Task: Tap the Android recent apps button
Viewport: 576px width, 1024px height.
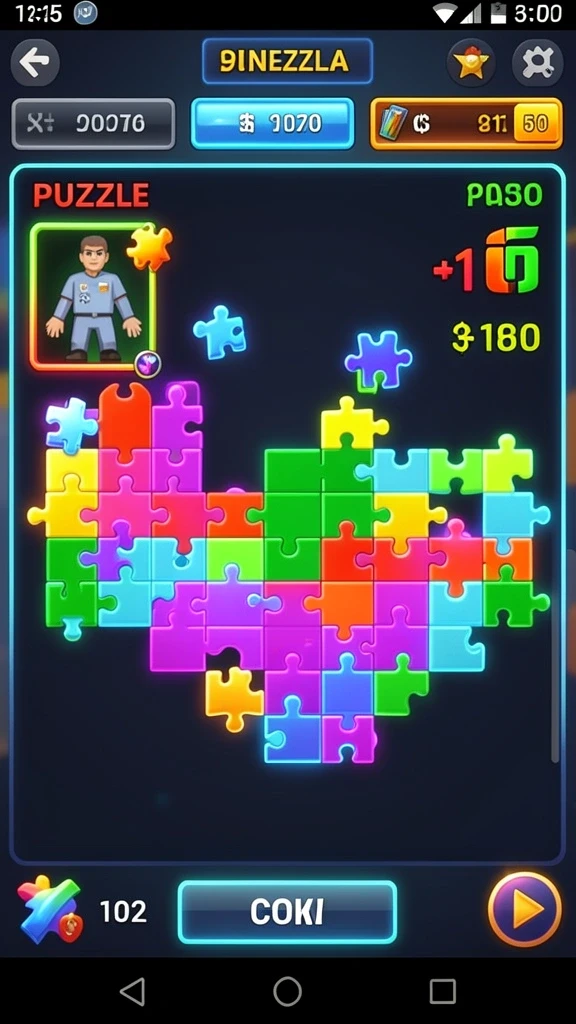Action: point(442,991)
